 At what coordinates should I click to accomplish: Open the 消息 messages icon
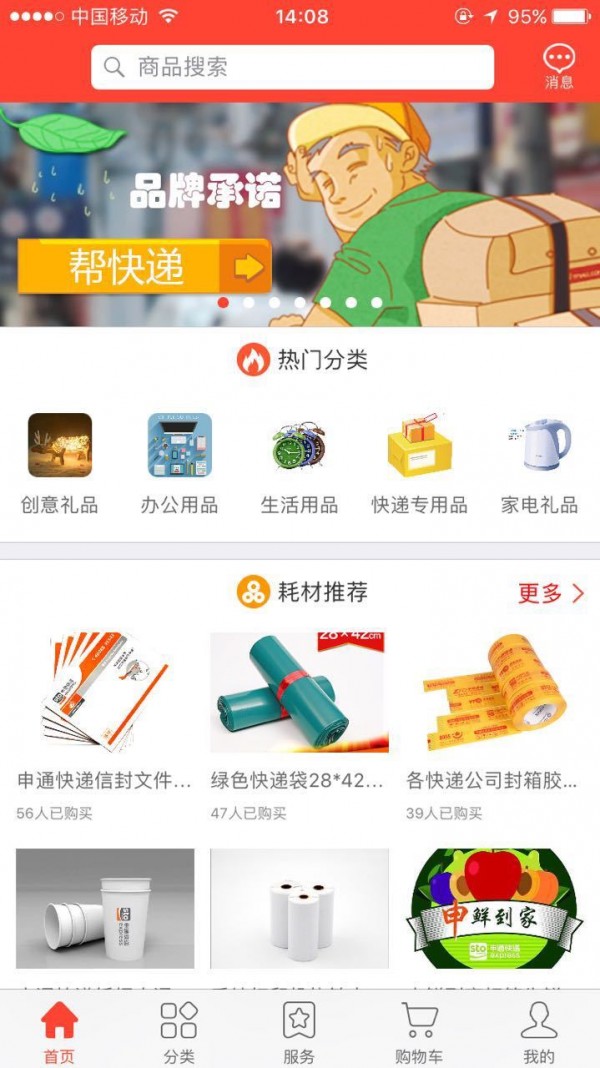pos(559,67)
